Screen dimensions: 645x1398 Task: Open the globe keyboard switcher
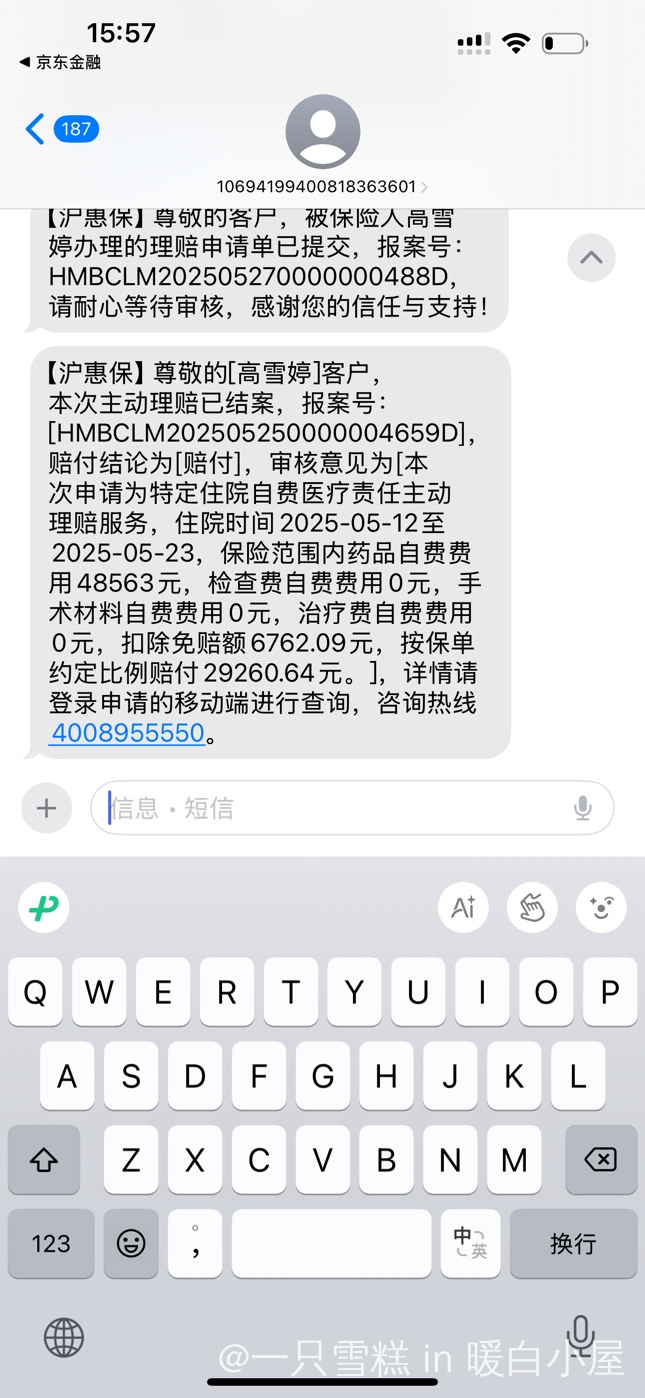tap(64, 1336)
